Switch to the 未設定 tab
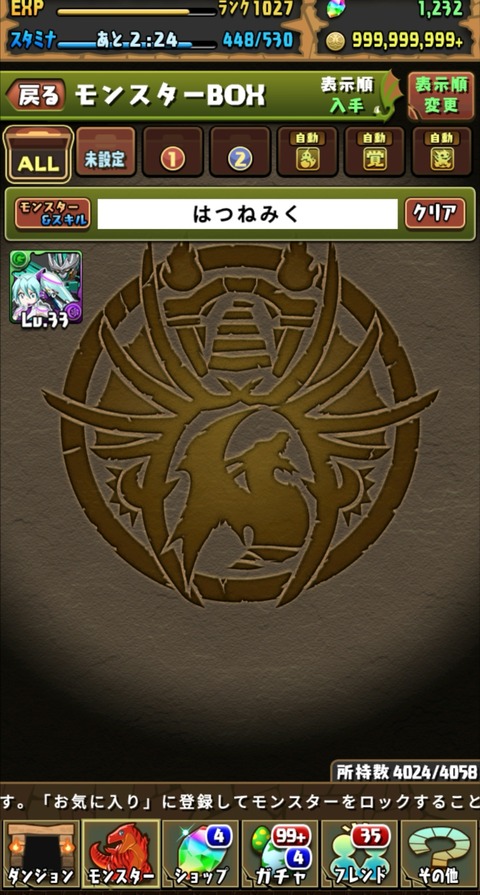Image resolution: width=480 pixels, height=895 pixels. point(105,152)
